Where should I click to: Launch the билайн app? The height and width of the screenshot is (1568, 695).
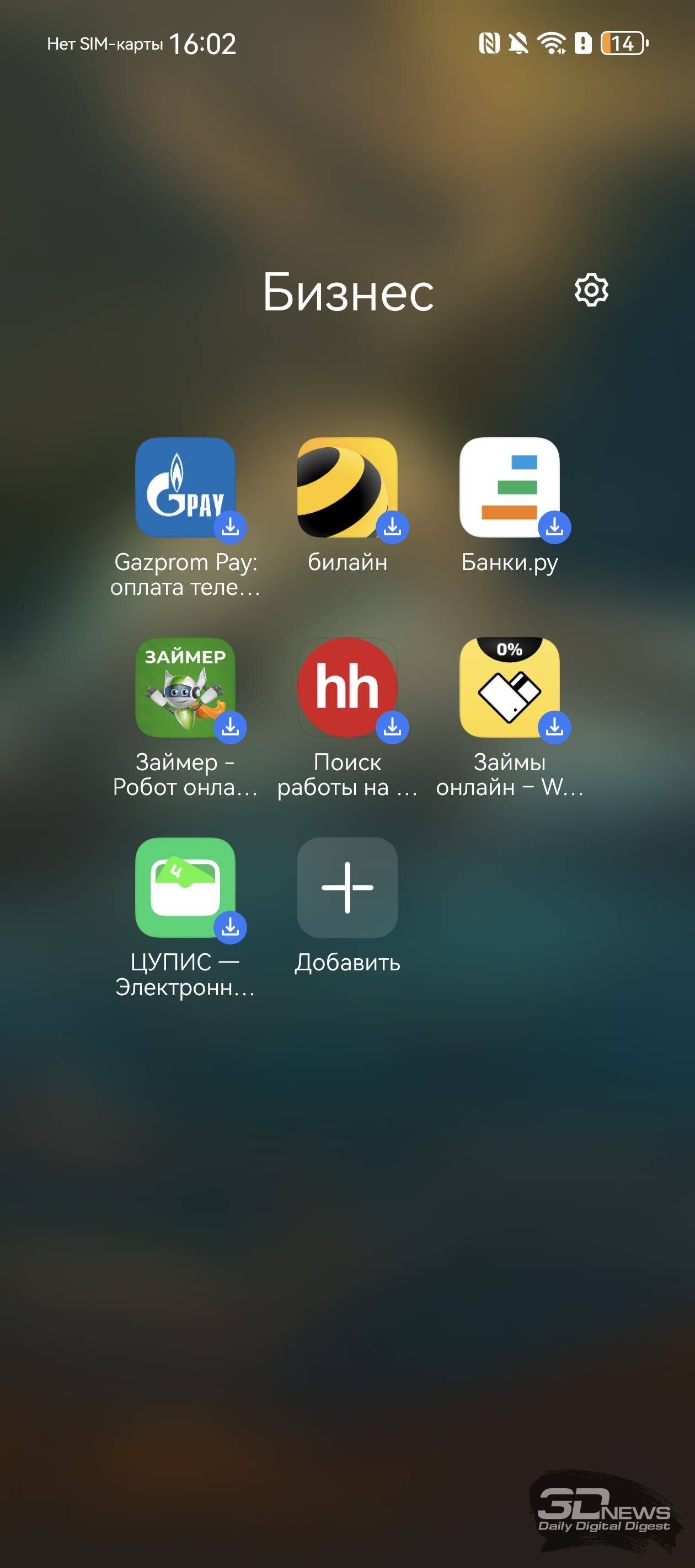tap(347, 487)
